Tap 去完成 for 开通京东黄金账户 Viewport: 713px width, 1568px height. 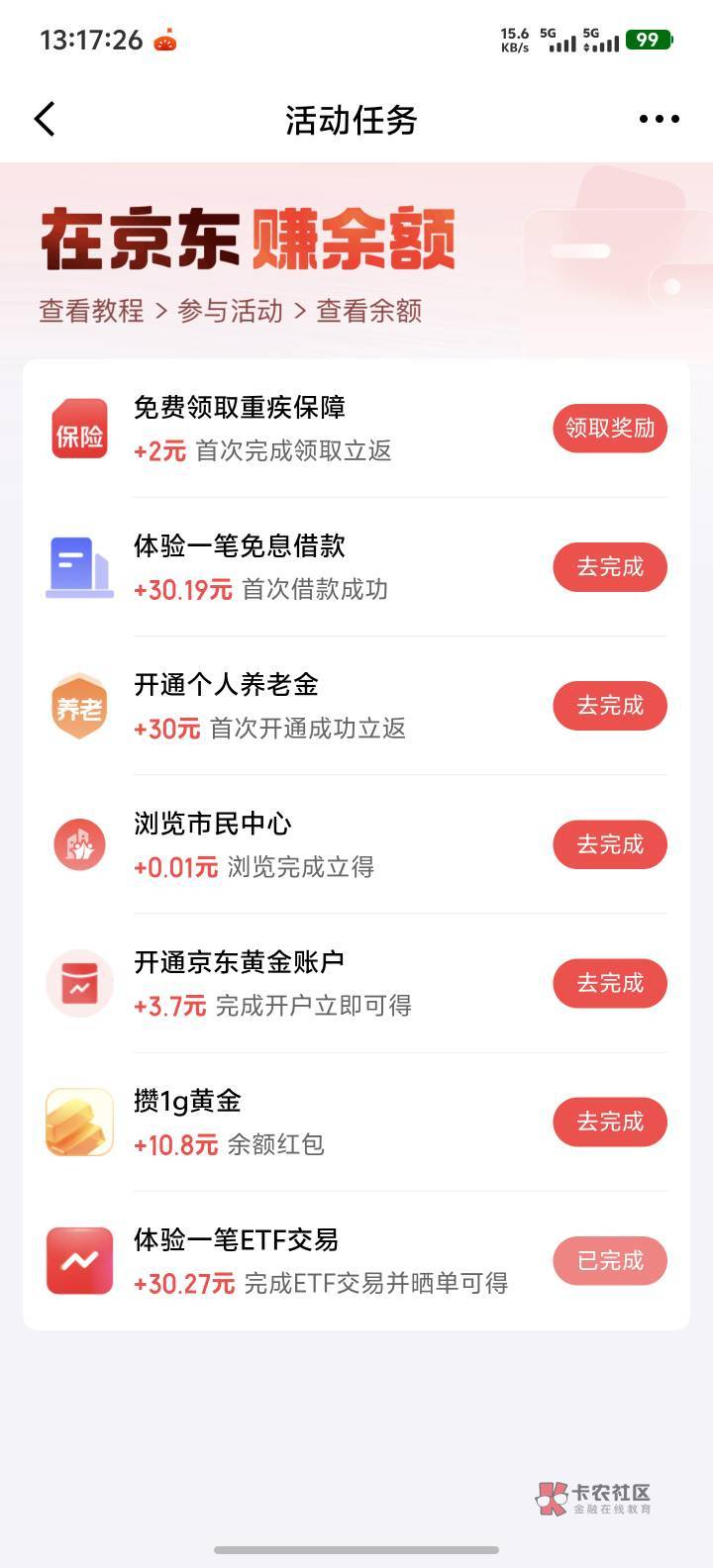pyautogui.click(x=609, y=983)
